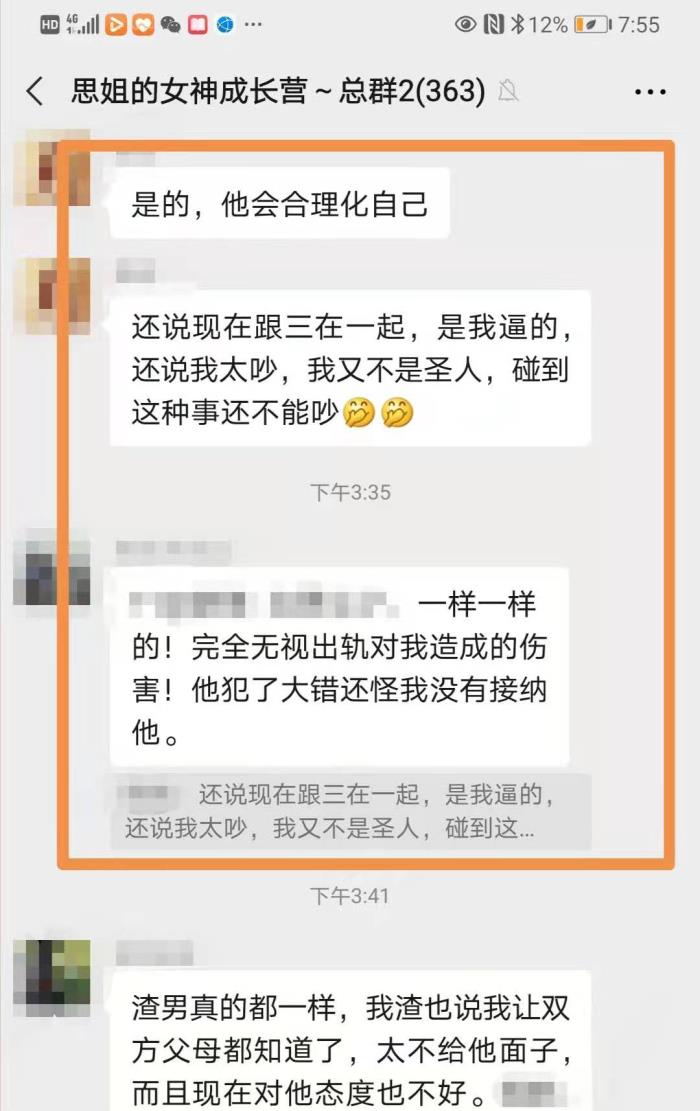This screenshot has width=700, height=1111.
Task: Open the quoted message under "一样一样的" reply
Action: pyautogui.click(x=349, y=812)
